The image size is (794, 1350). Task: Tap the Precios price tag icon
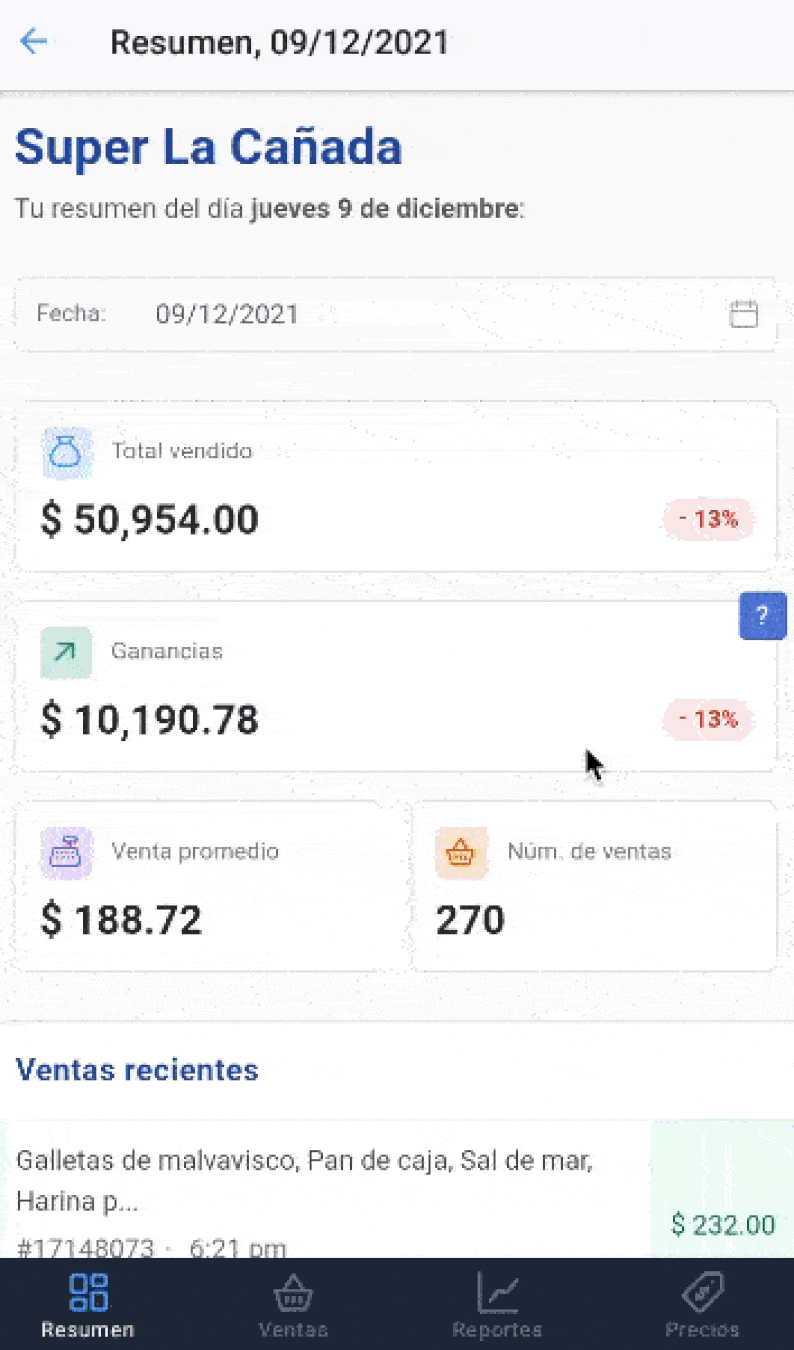[702, 1292]
